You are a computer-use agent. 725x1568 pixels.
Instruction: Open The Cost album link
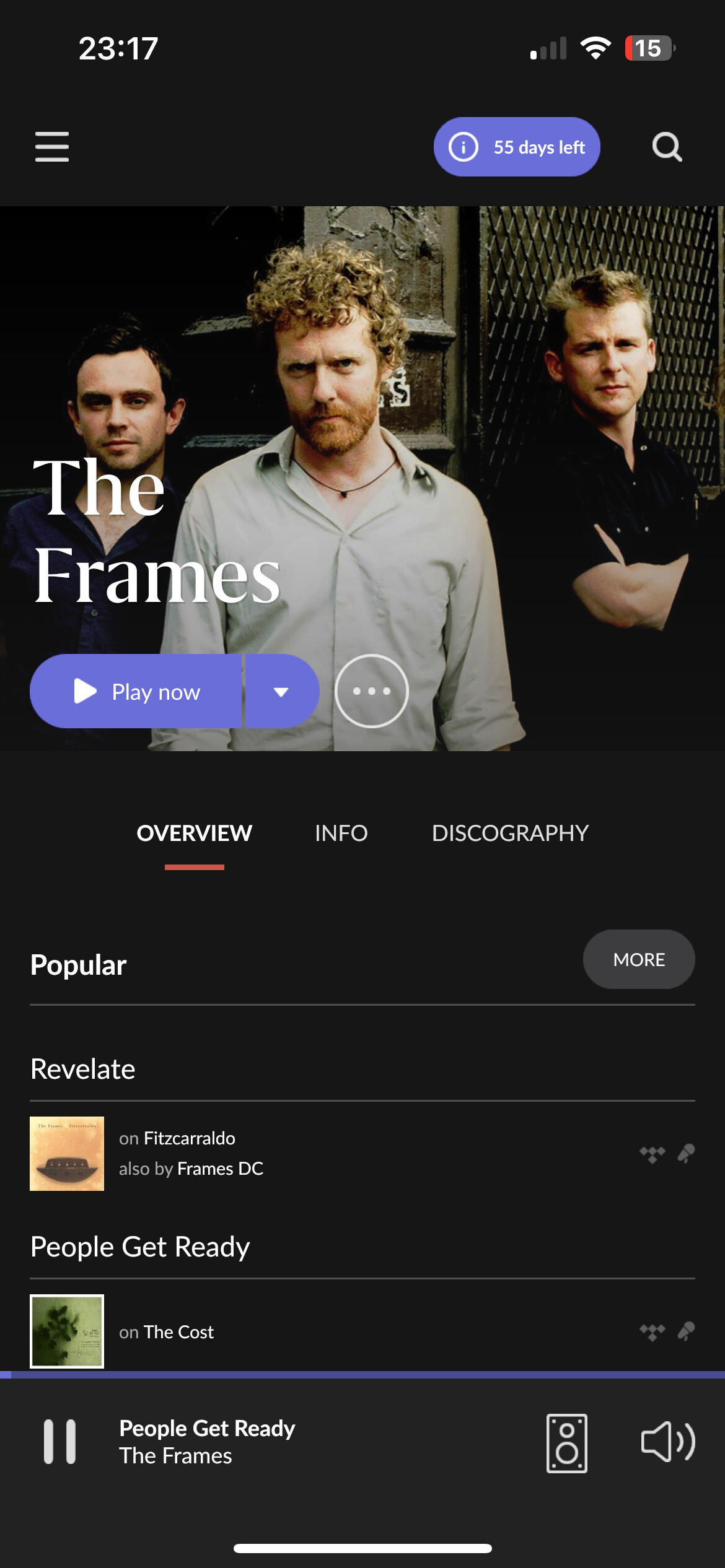tap(179, 1332)
